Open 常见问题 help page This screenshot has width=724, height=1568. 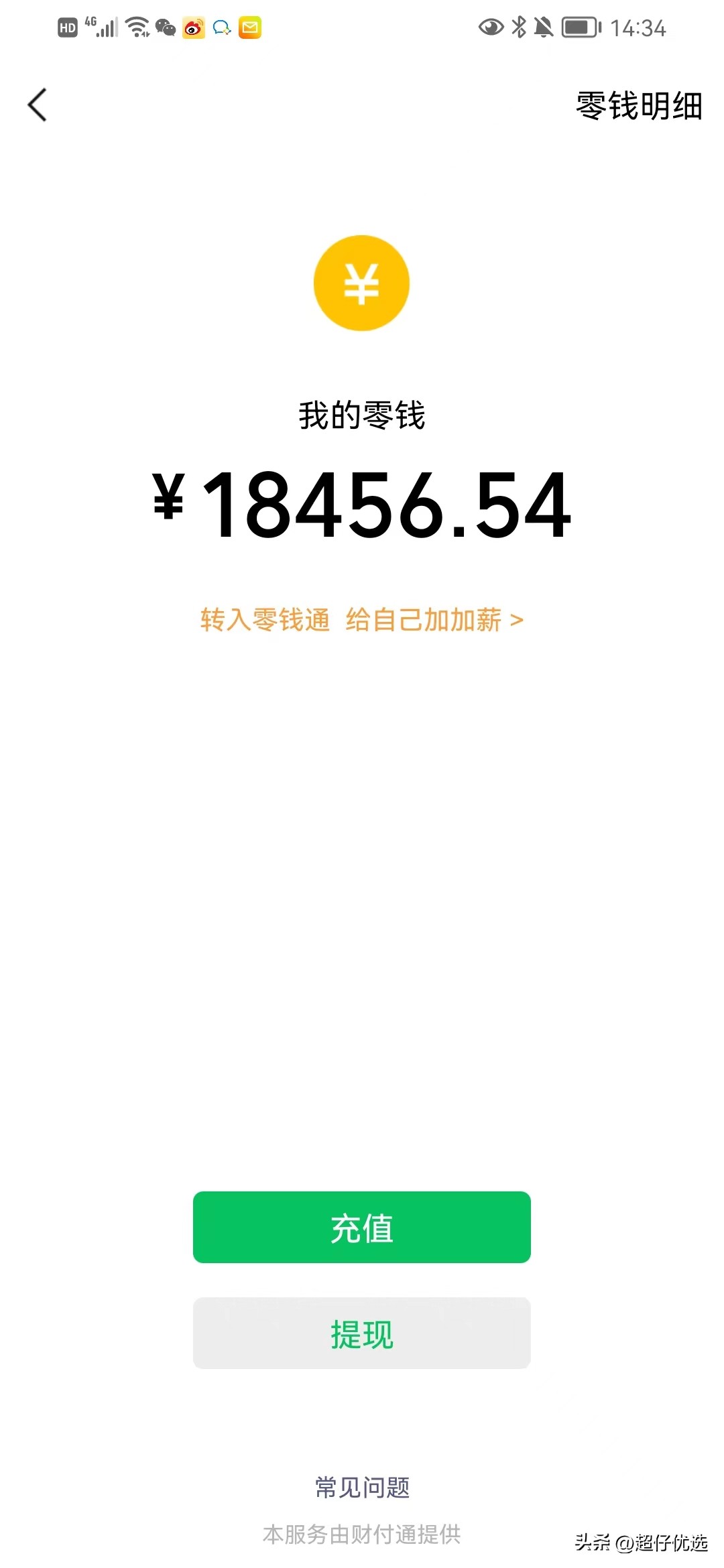pos(362,1487)
